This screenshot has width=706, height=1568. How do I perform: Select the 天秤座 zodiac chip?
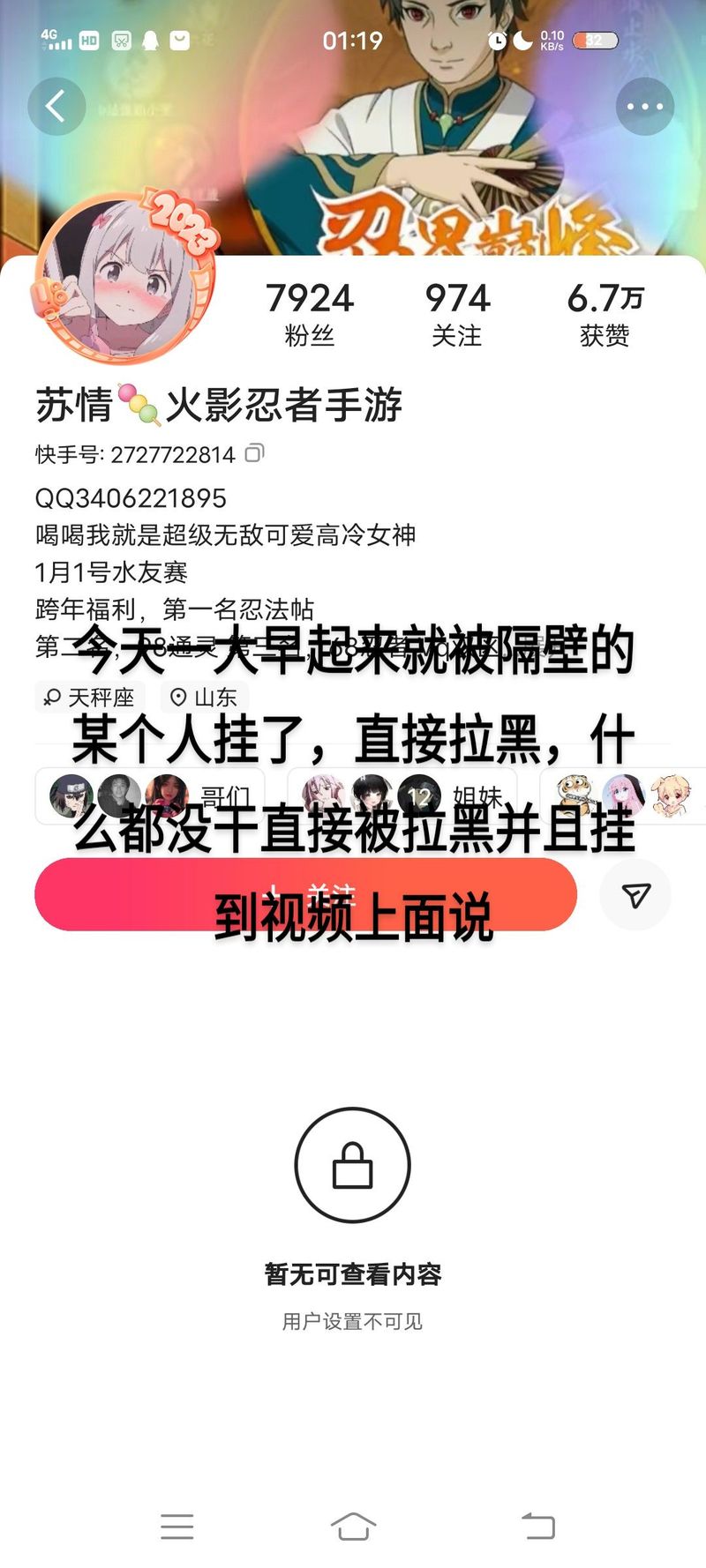coord(90,698)
